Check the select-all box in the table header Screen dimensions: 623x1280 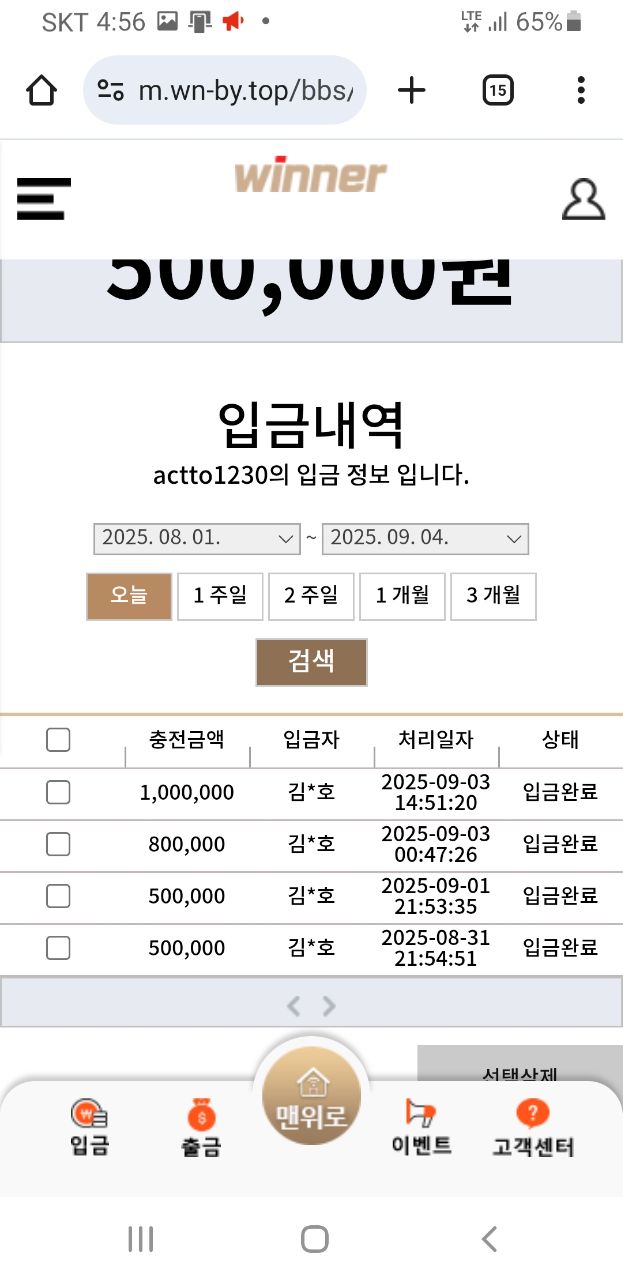point(58,740)
